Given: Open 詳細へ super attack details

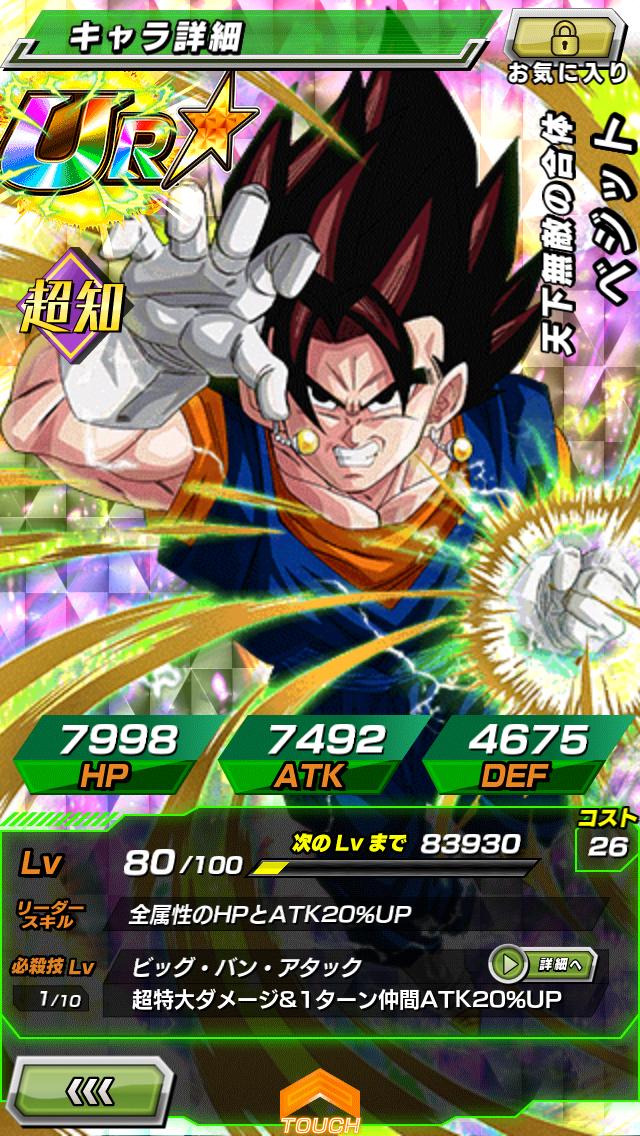Looking at the screenshot, I should (542, 964).
